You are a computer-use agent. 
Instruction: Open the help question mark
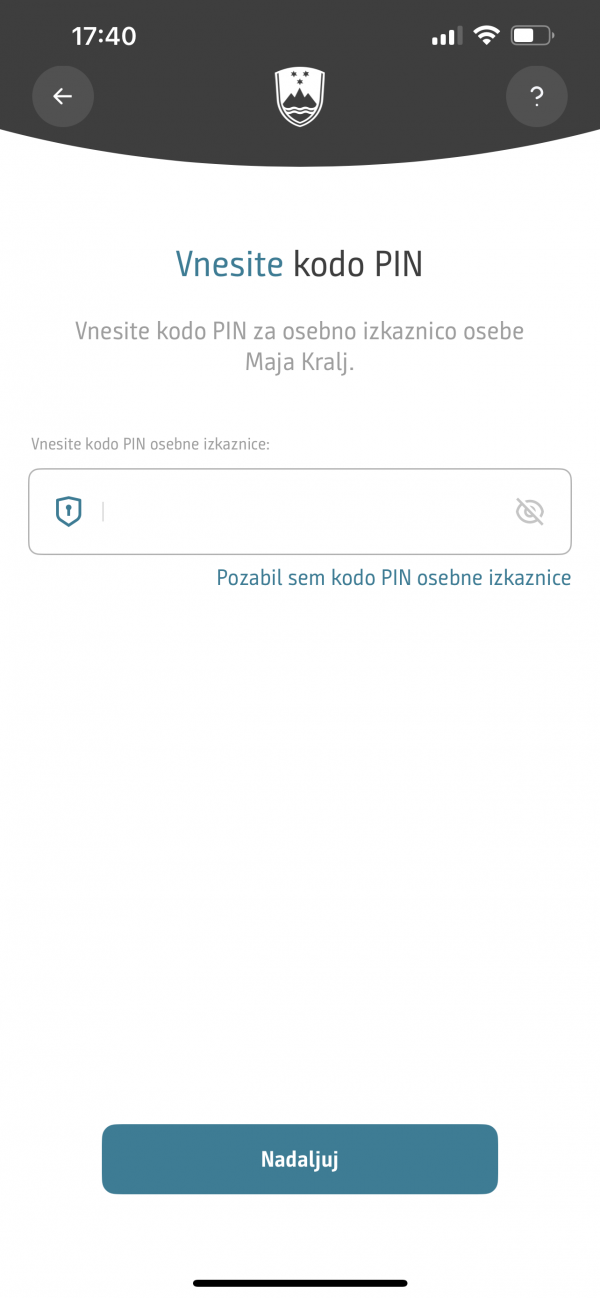pyautogui.click(x=537, y=97)
